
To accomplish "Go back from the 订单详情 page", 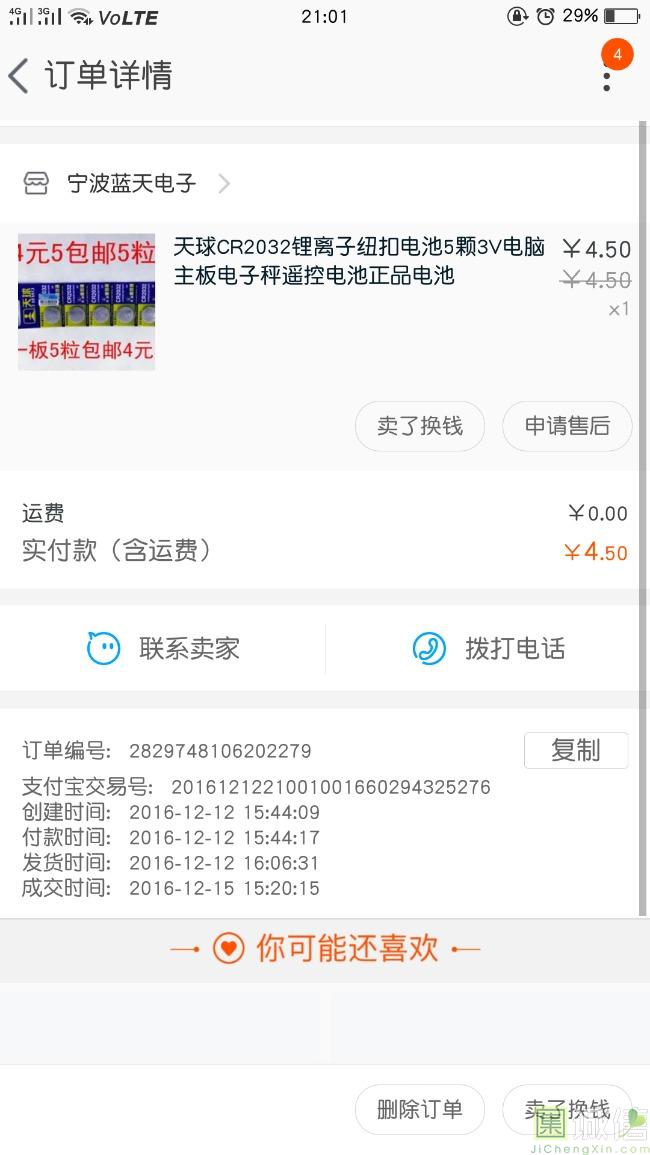I will (x=19, y=76).
